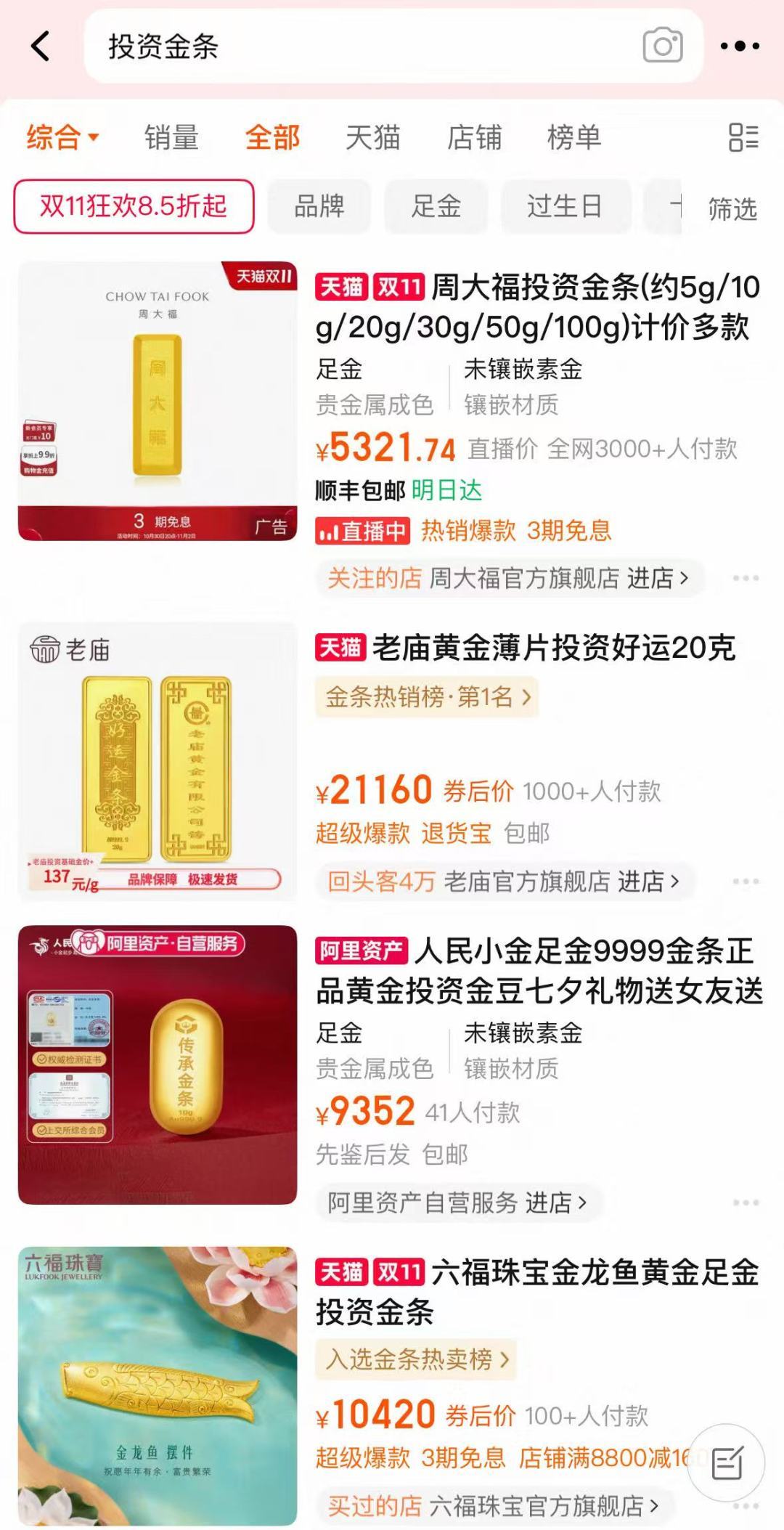
Task: Sort results by 销量
Action: (171, 137)
